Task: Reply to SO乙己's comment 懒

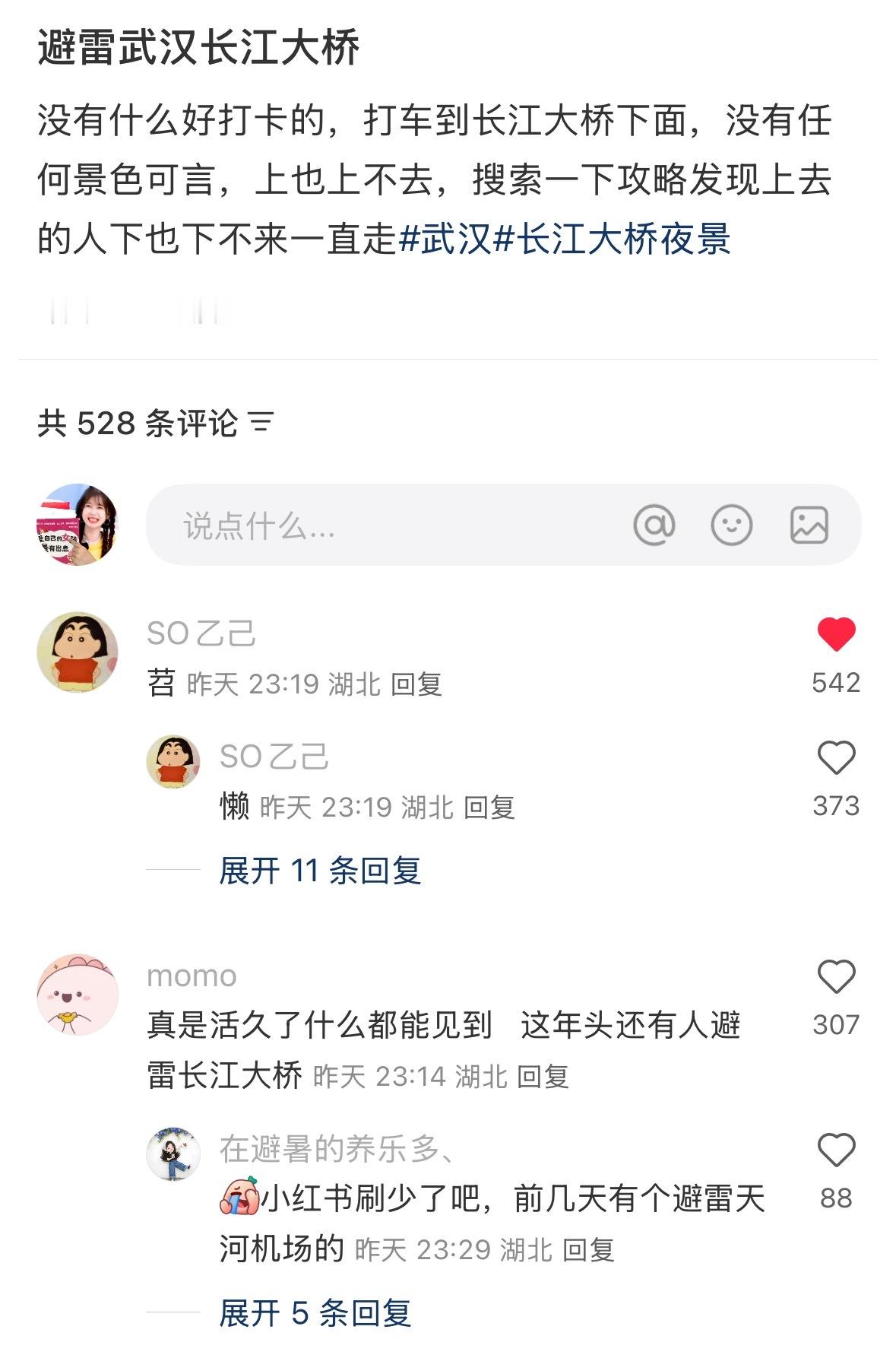Action: click(489, 808)
